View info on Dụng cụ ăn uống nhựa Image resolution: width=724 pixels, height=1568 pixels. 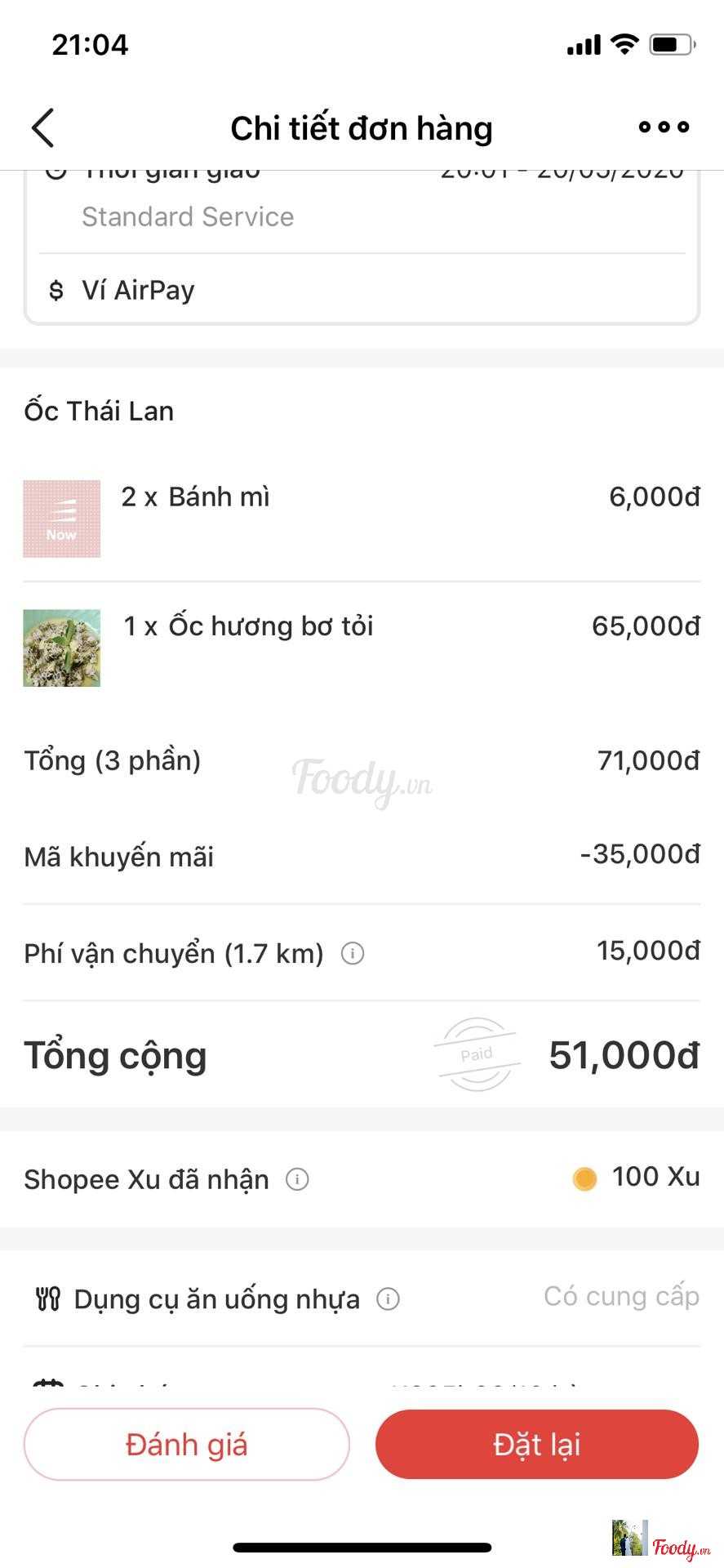(x=389, y=1298)
